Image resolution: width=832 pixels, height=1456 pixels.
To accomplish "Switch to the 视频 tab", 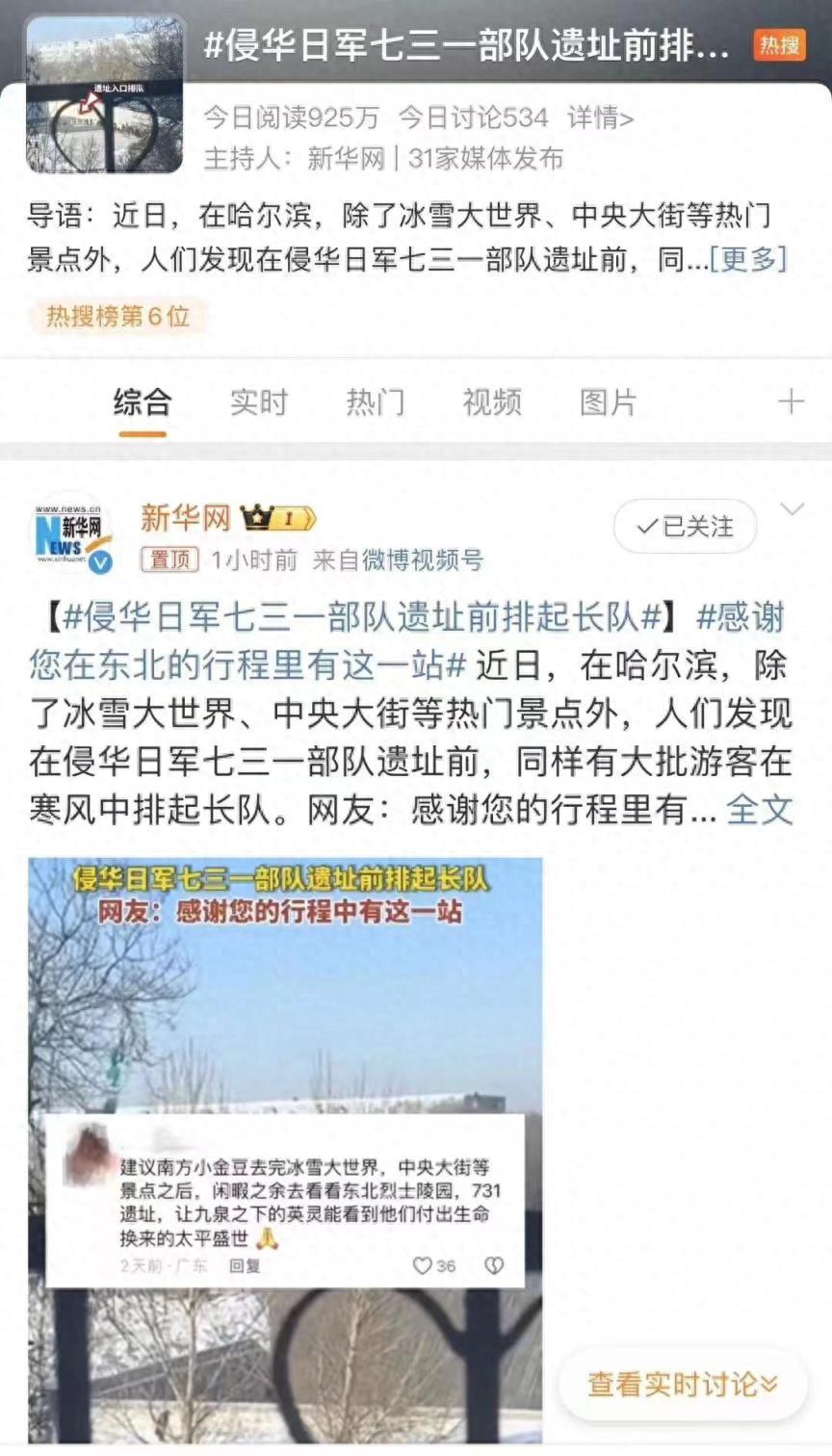I will tap(492, 403).
